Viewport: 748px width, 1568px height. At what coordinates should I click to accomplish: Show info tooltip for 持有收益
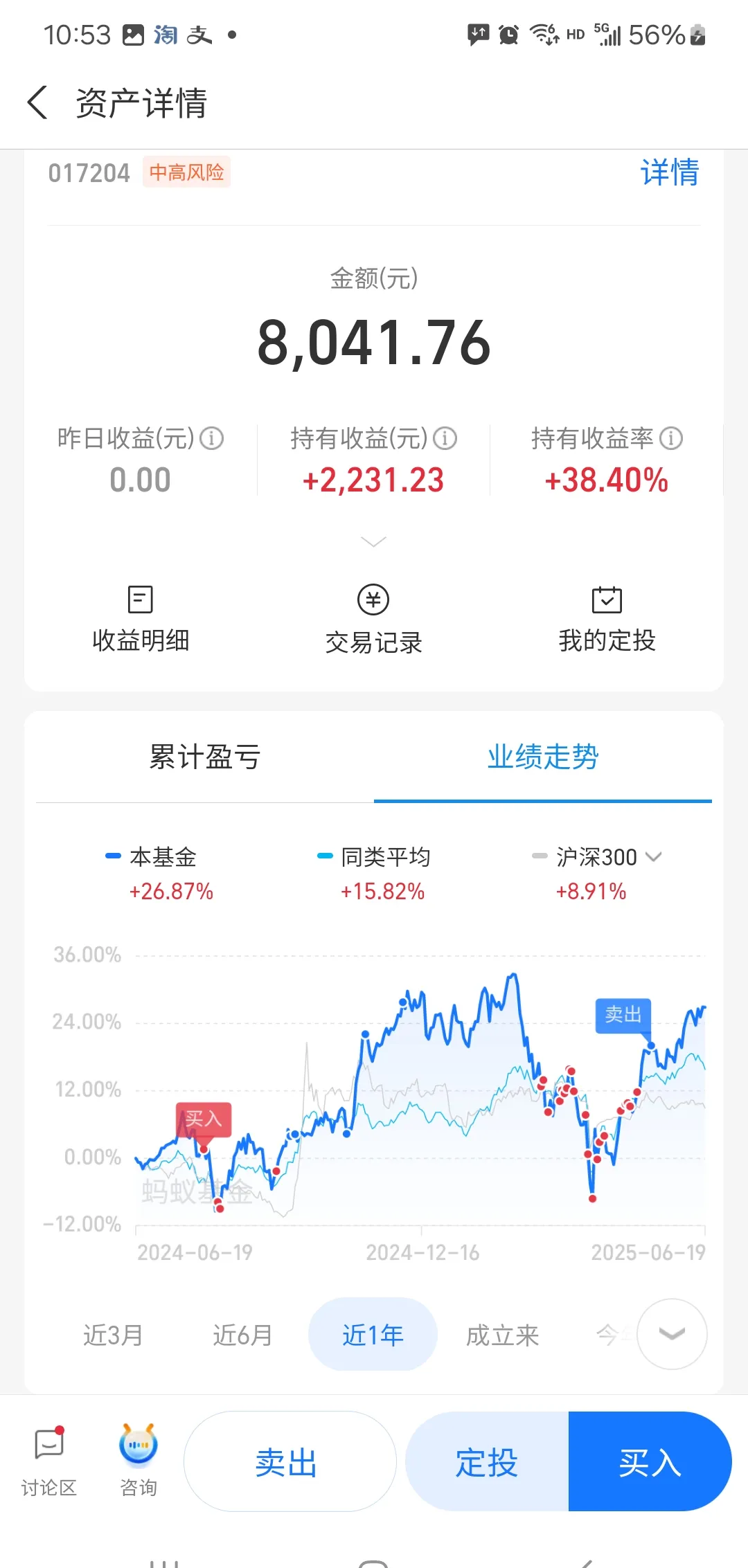(444, 438)
